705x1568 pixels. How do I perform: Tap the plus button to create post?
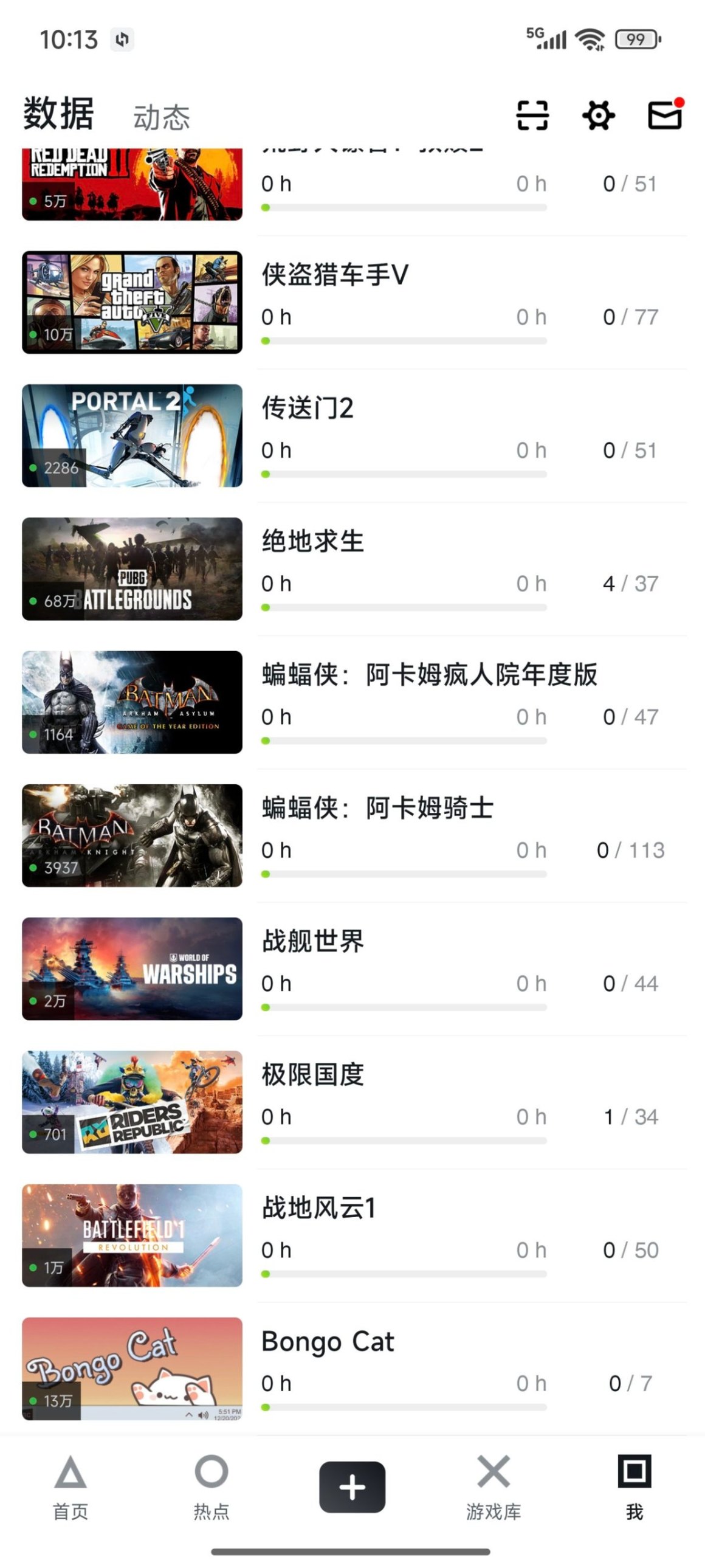pyautogui.click(x=352, y=1487)
